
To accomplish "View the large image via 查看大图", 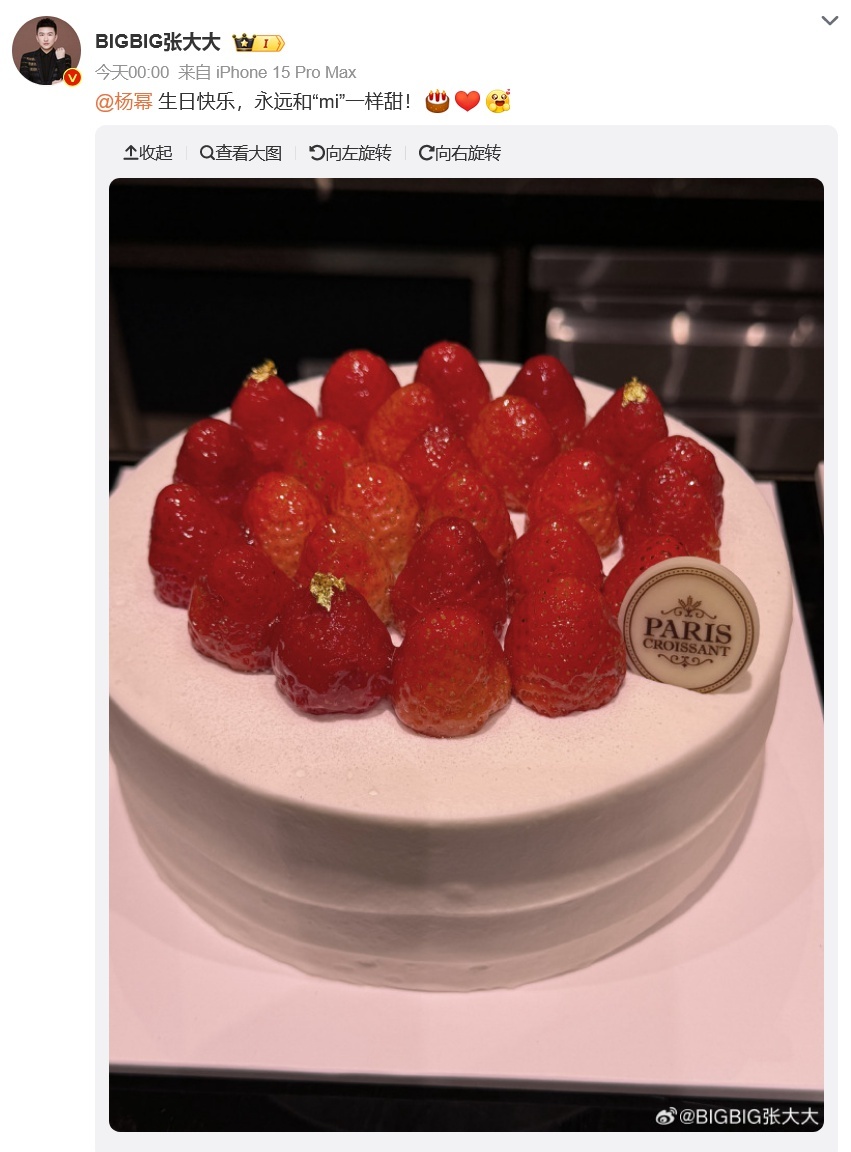I will click(241, 153).
